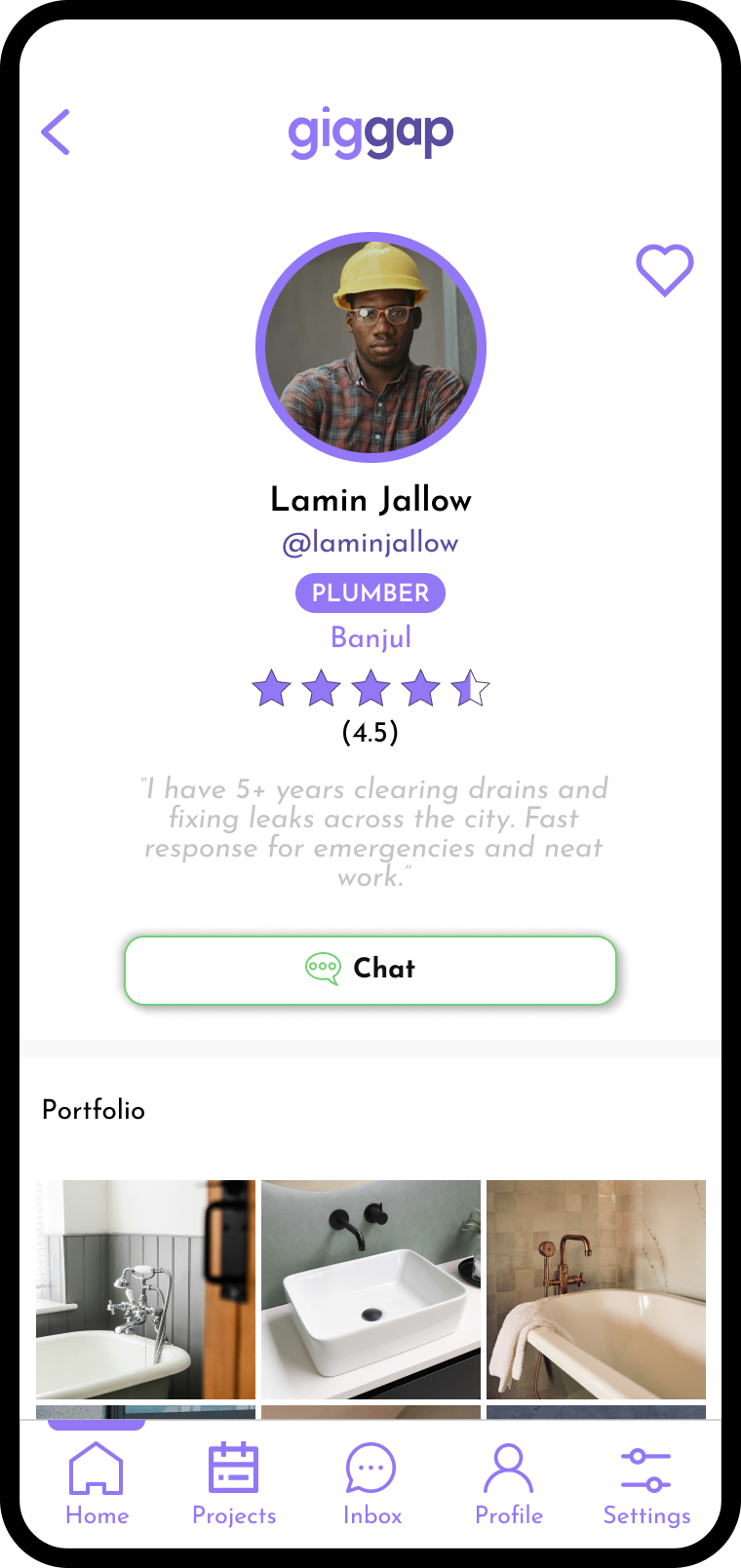
Task: Open the Inbox tab
Action: [371, 1484]
